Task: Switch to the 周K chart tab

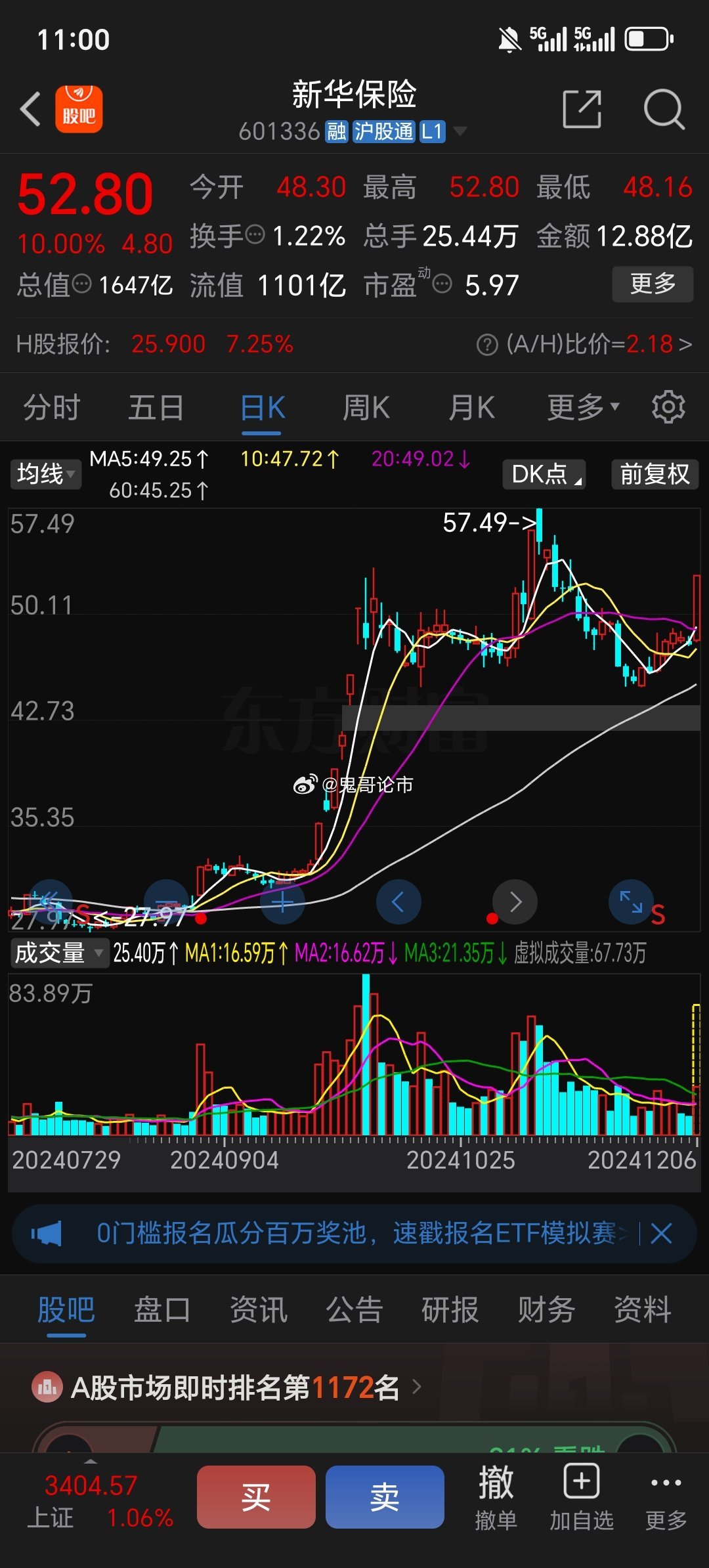Action: 366,408
